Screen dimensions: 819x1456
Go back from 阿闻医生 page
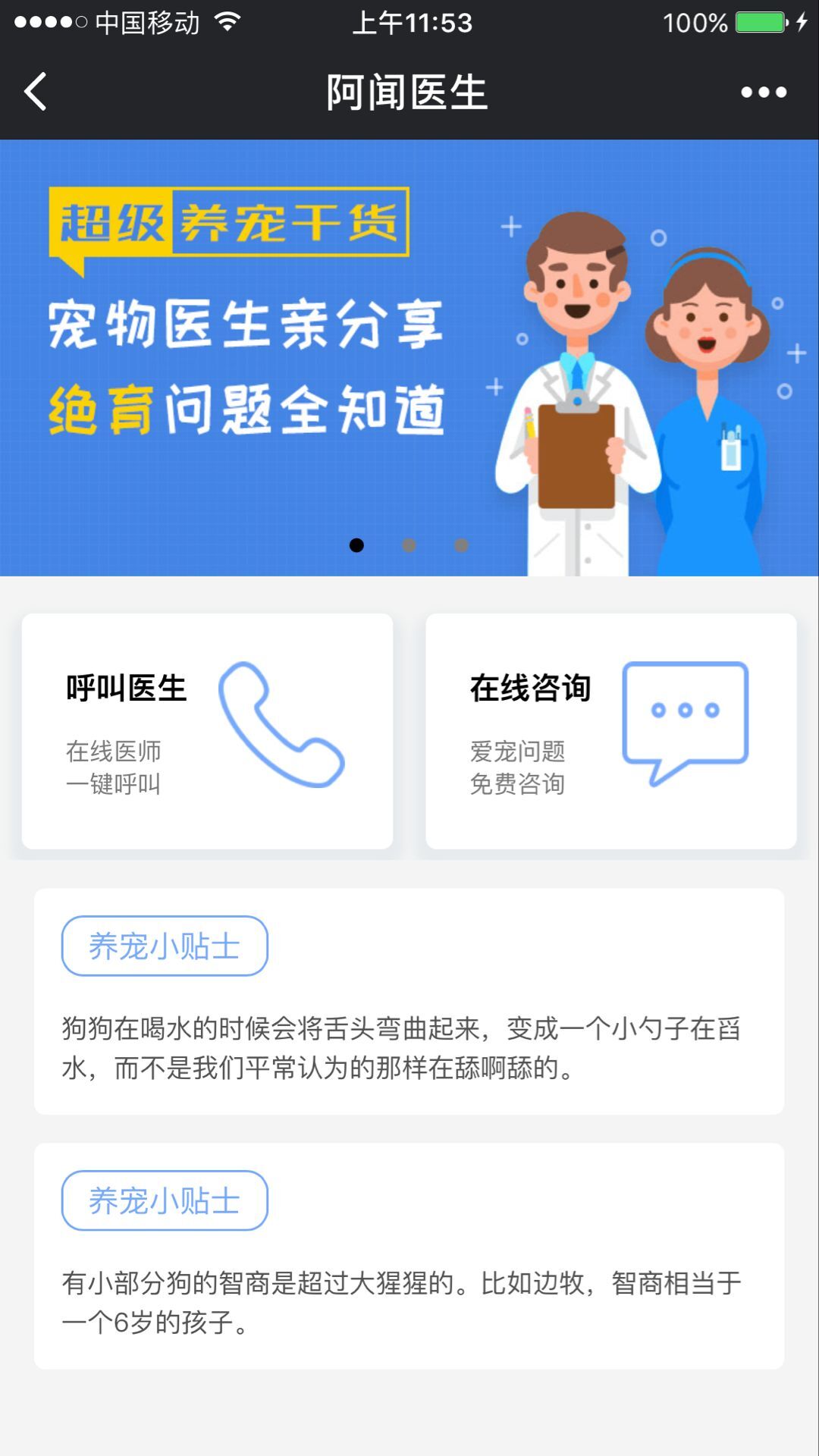click(x=36, y=92)
